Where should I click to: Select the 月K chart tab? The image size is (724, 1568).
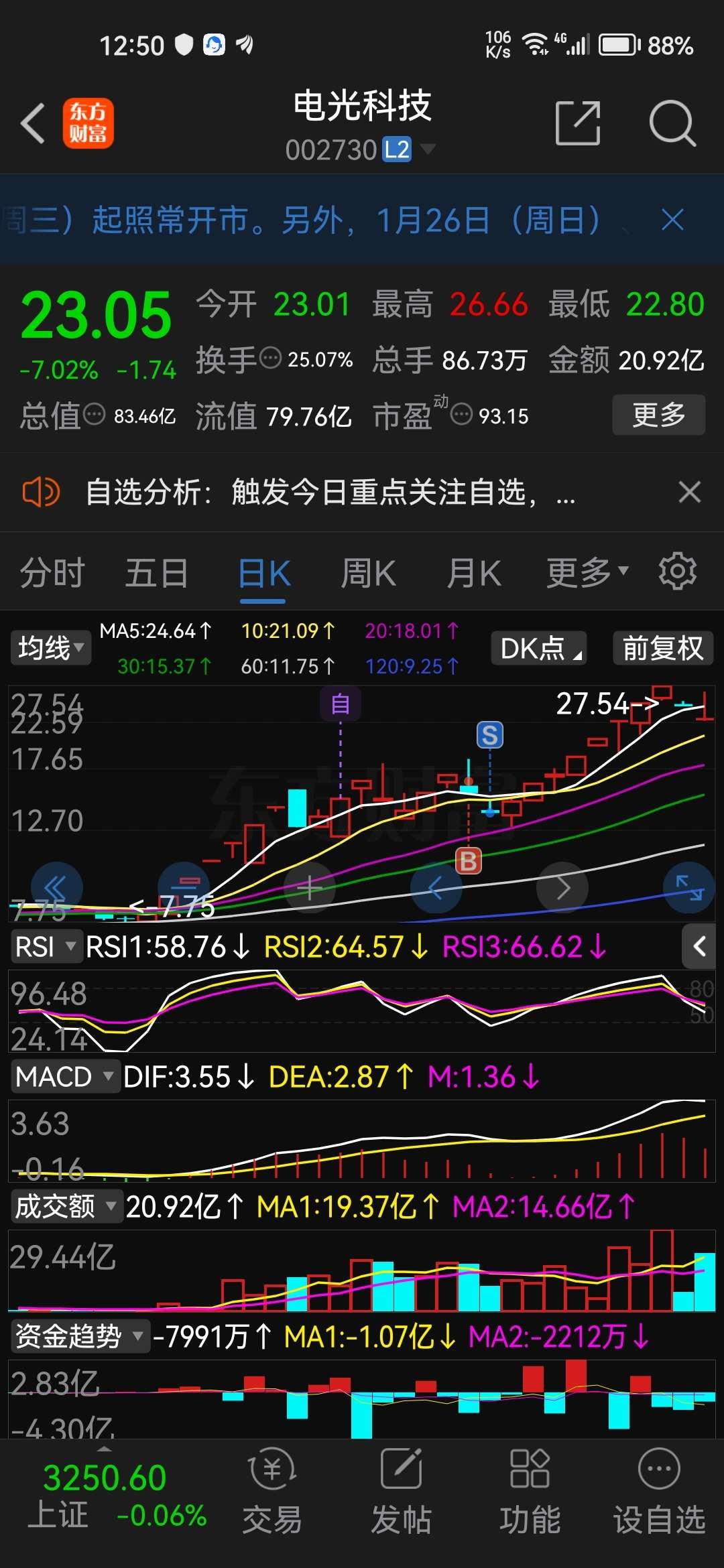(x=474, y=574)
